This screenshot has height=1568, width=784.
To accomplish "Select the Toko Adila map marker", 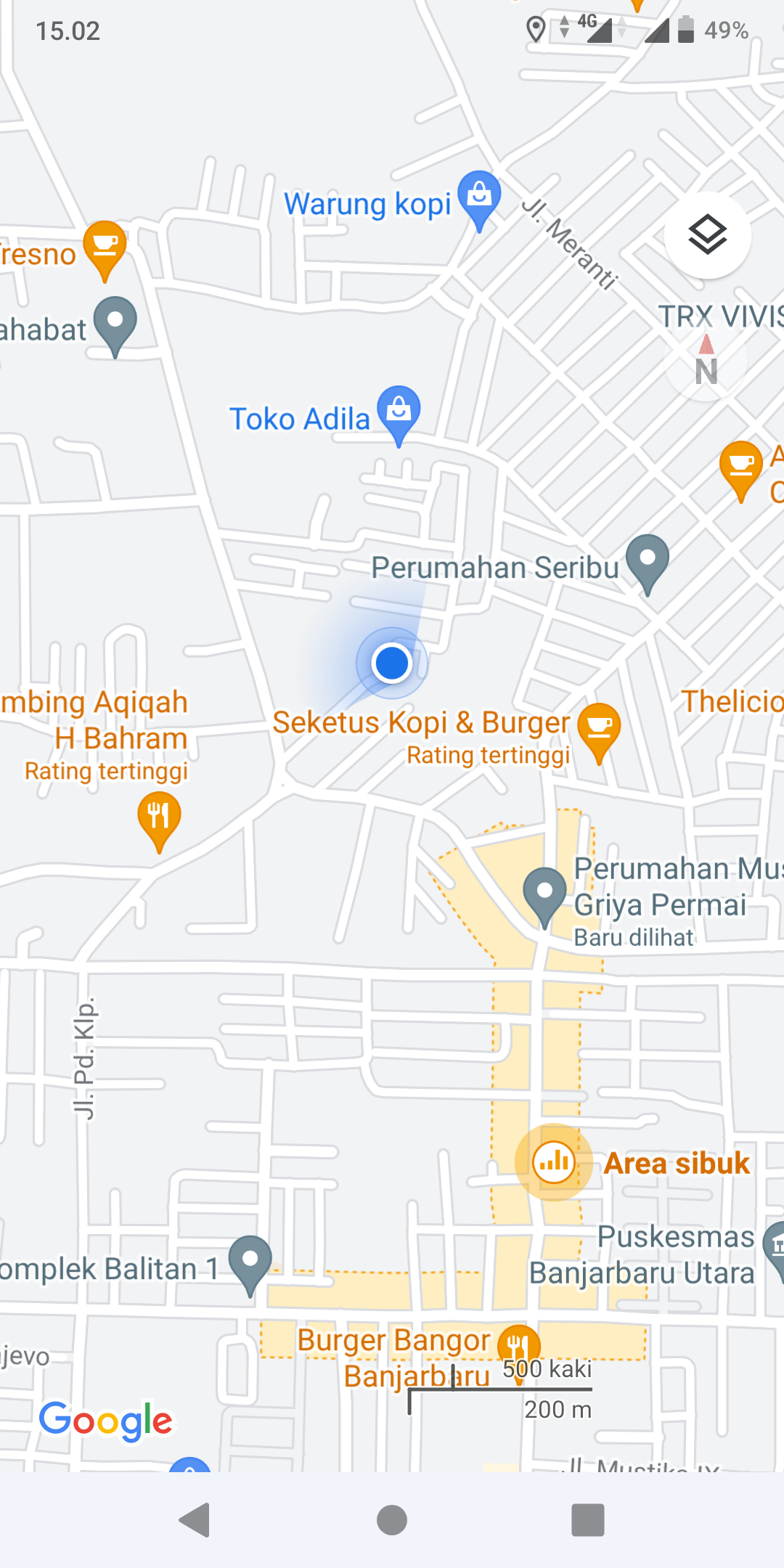I will click(x=399, y=411).
